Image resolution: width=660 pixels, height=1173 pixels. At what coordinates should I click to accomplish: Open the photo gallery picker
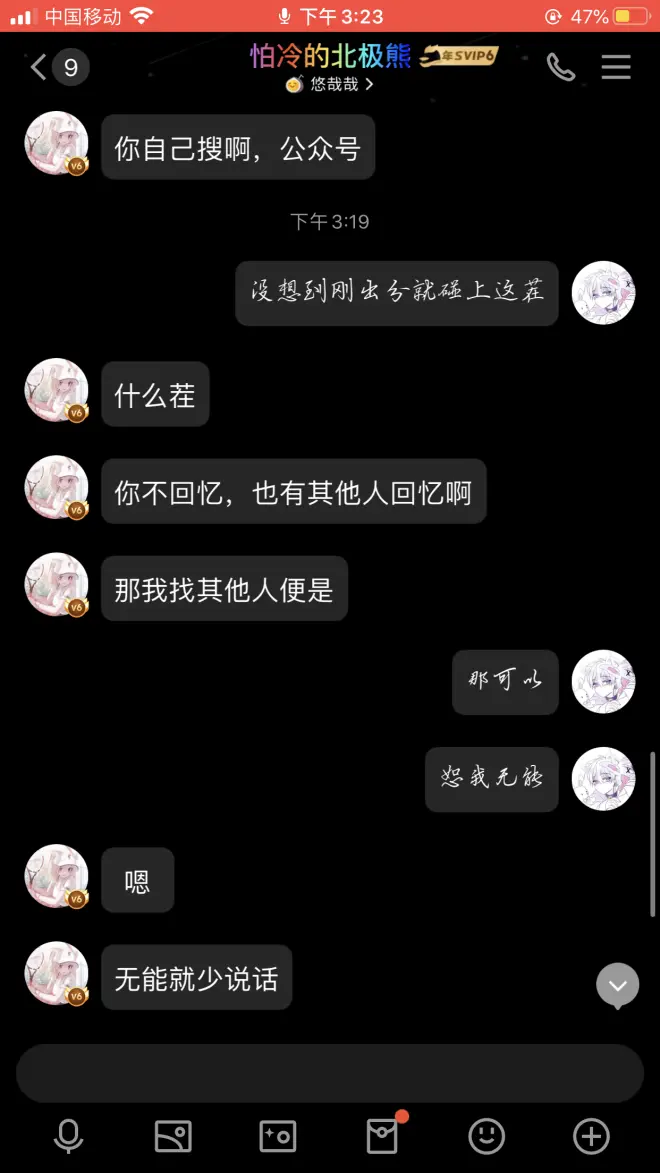click(173, 1136)
